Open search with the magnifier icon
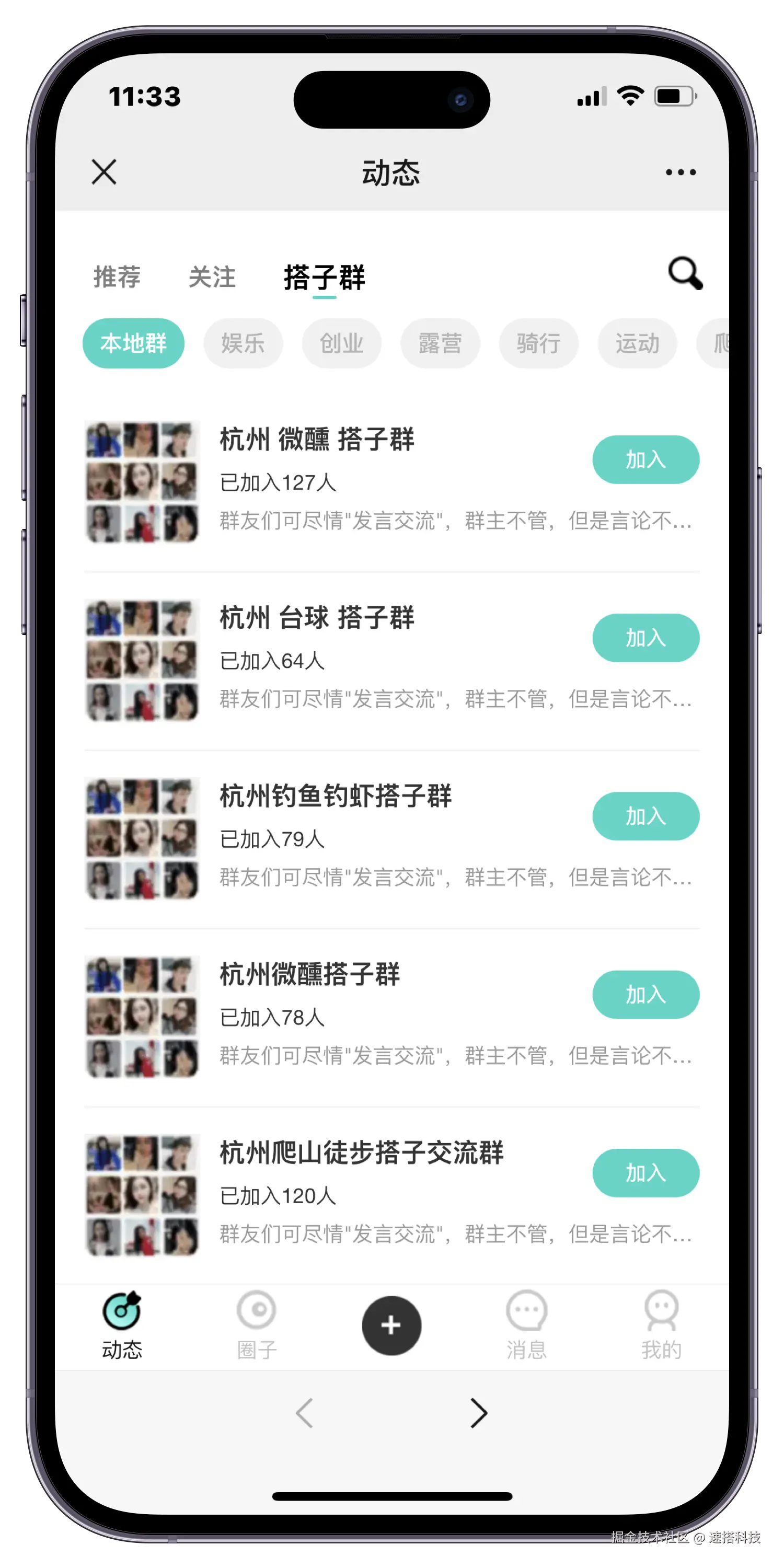Image resolution: width=784 pixels, height=1568 pixels. click(x=685, y=273)
